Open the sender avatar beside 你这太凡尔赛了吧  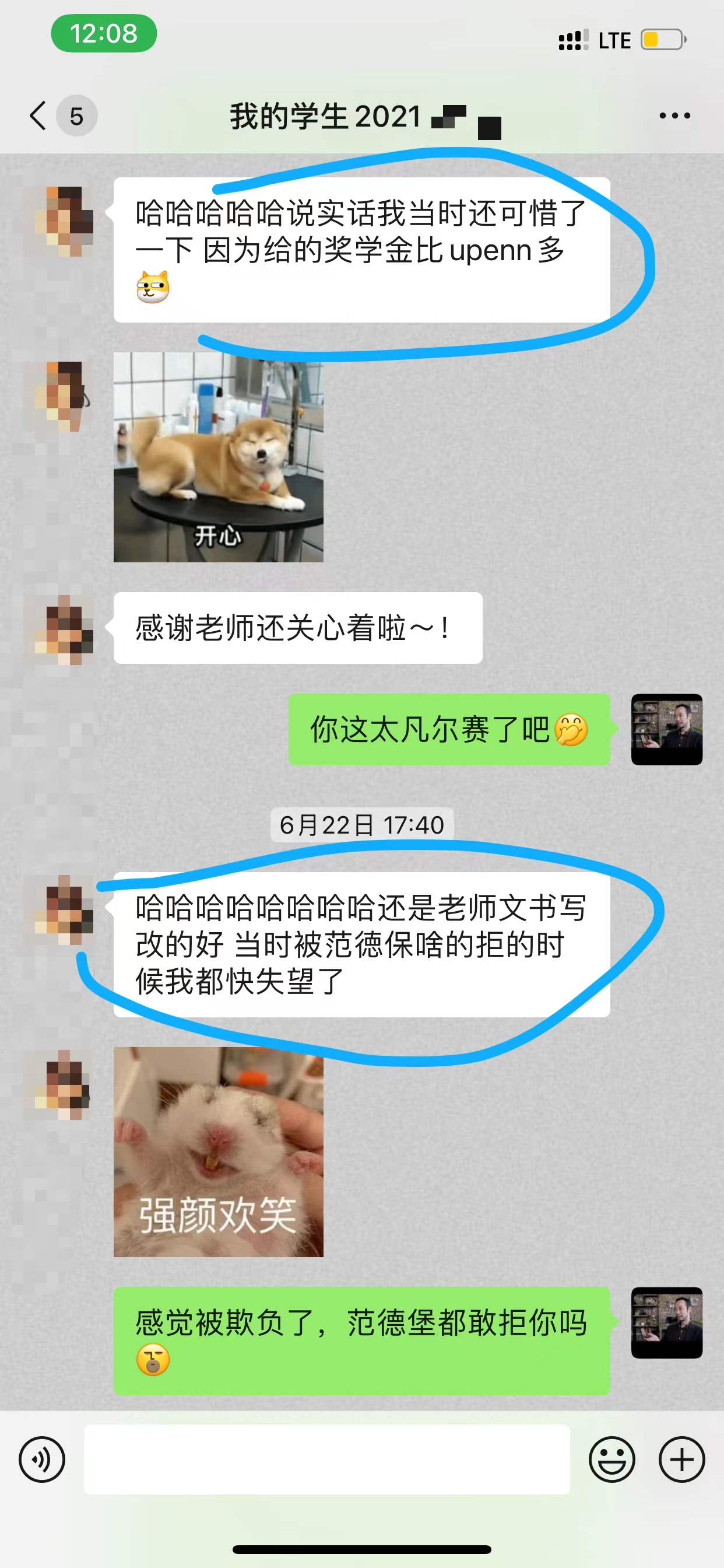tap(667, 729)
